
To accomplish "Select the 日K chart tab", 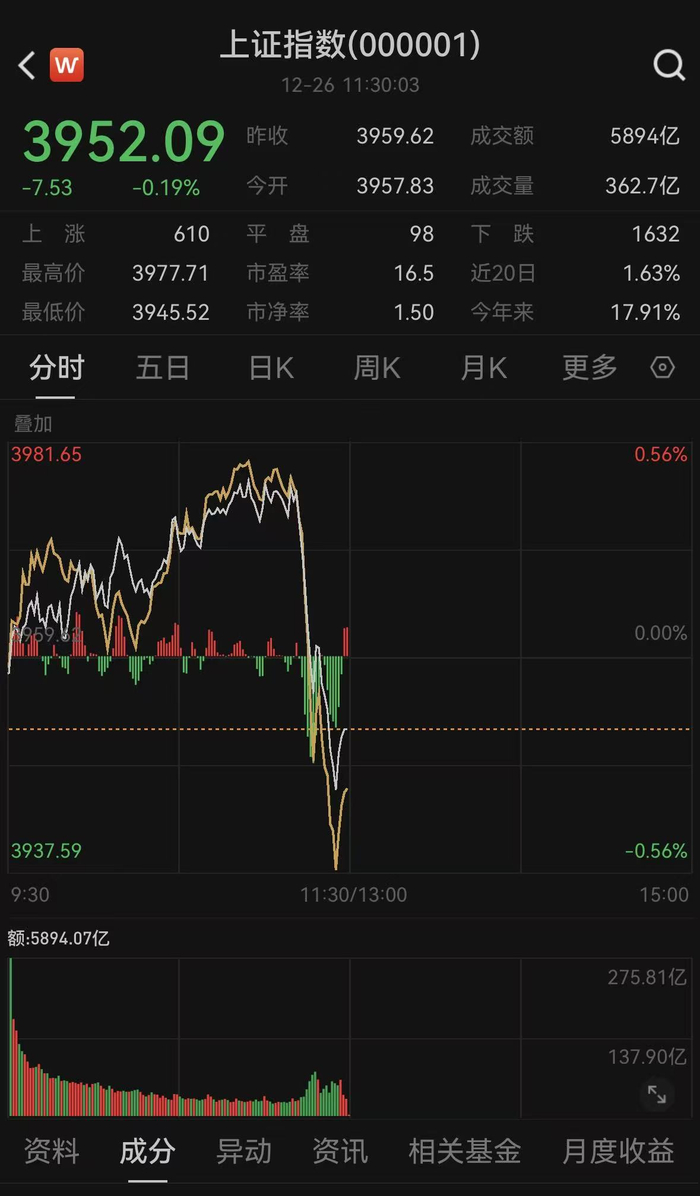I will (271, 368).
